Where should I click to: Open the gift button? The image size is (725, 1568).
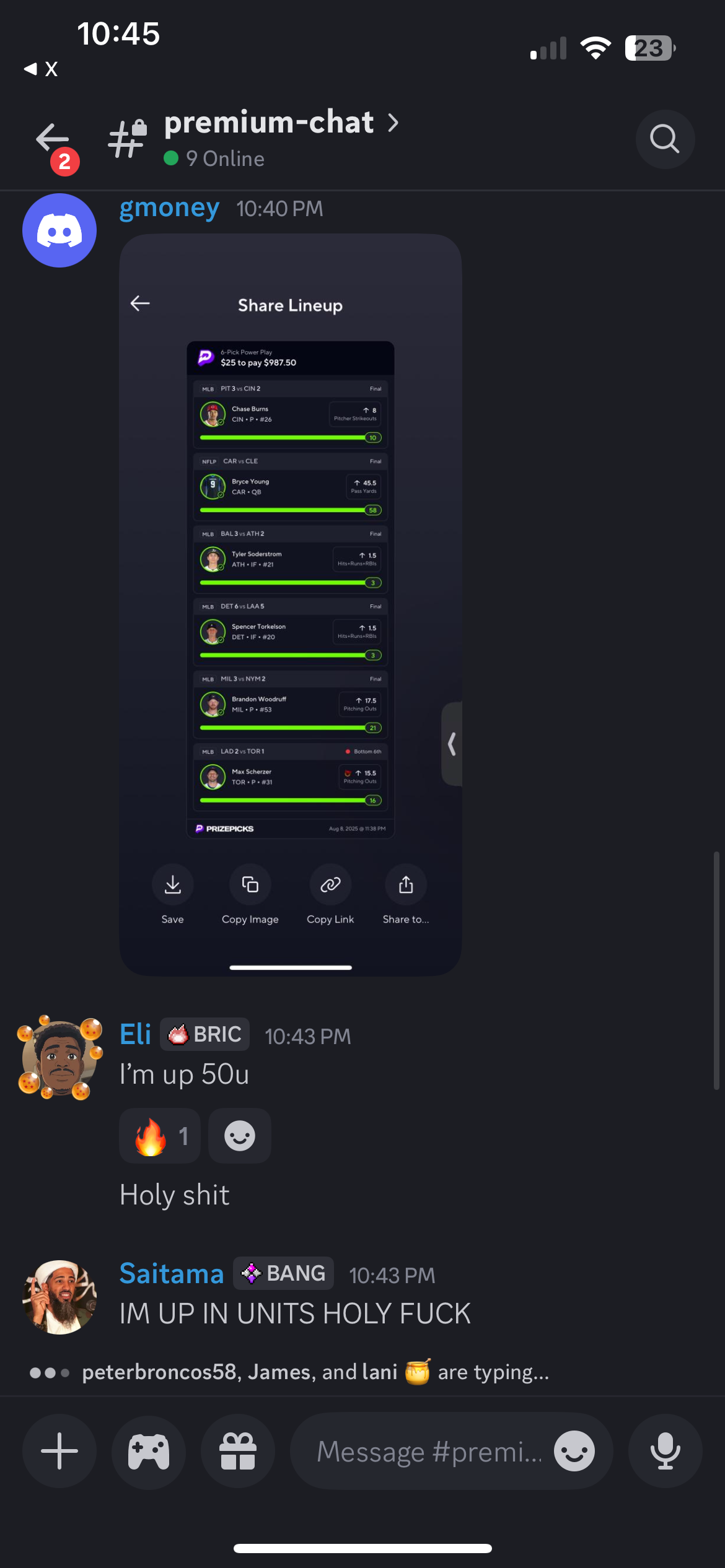coord(238,1451)
